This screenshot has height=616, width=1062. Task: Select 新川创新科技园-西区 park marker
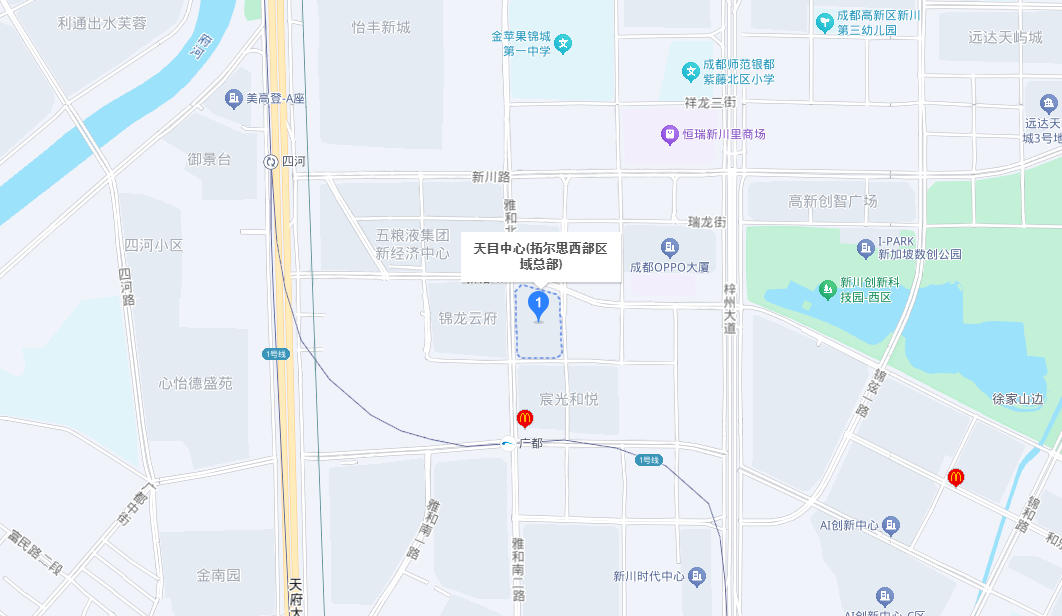(827, 289)
